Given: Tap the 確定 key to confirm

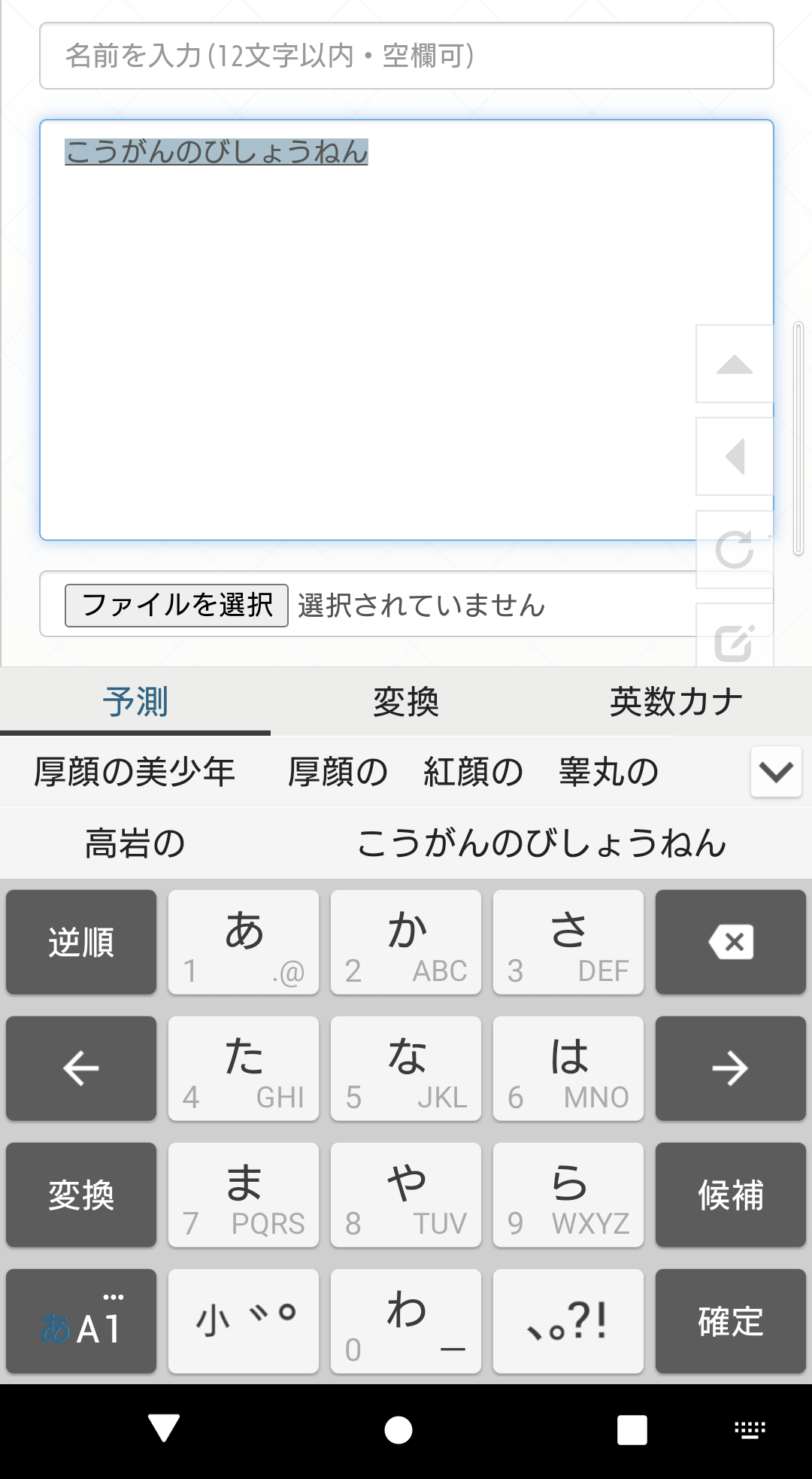Looking at the screenshot, I should click(x=731, y=1321).
